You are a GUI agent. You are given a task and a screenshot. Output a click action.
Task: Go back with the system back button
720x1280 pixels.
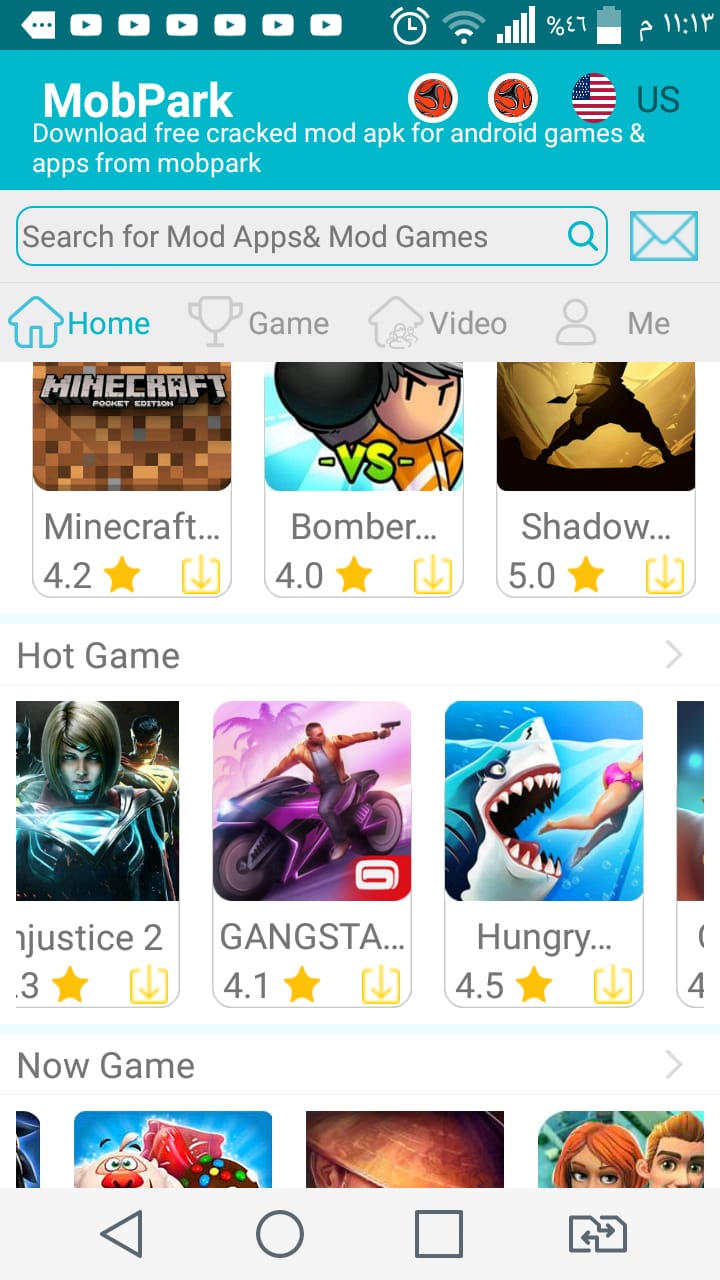pos(122,1234)
